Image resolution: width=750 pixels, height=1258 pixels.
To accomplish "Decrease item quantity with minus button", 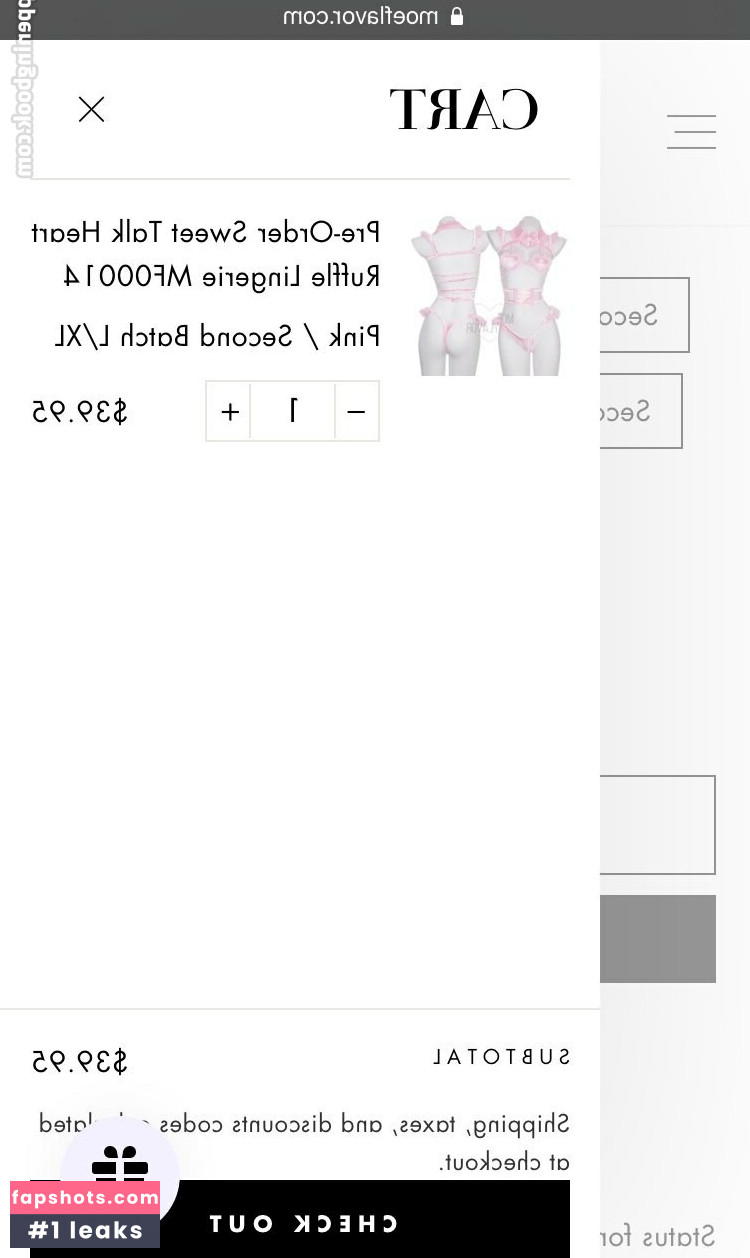I will 356,411.
